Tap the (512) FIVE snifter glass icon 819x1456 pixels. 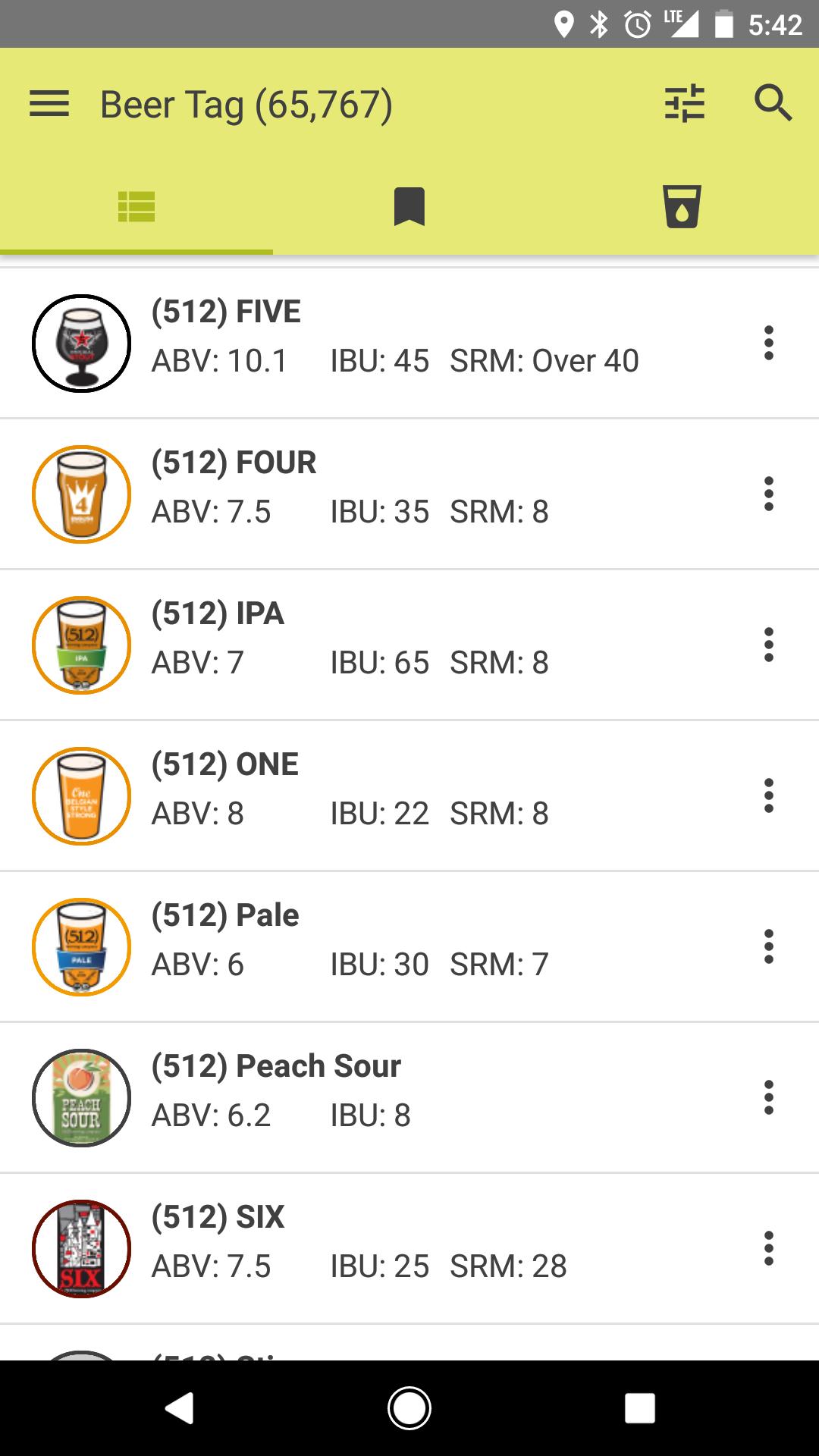click(x=81, y=342)
